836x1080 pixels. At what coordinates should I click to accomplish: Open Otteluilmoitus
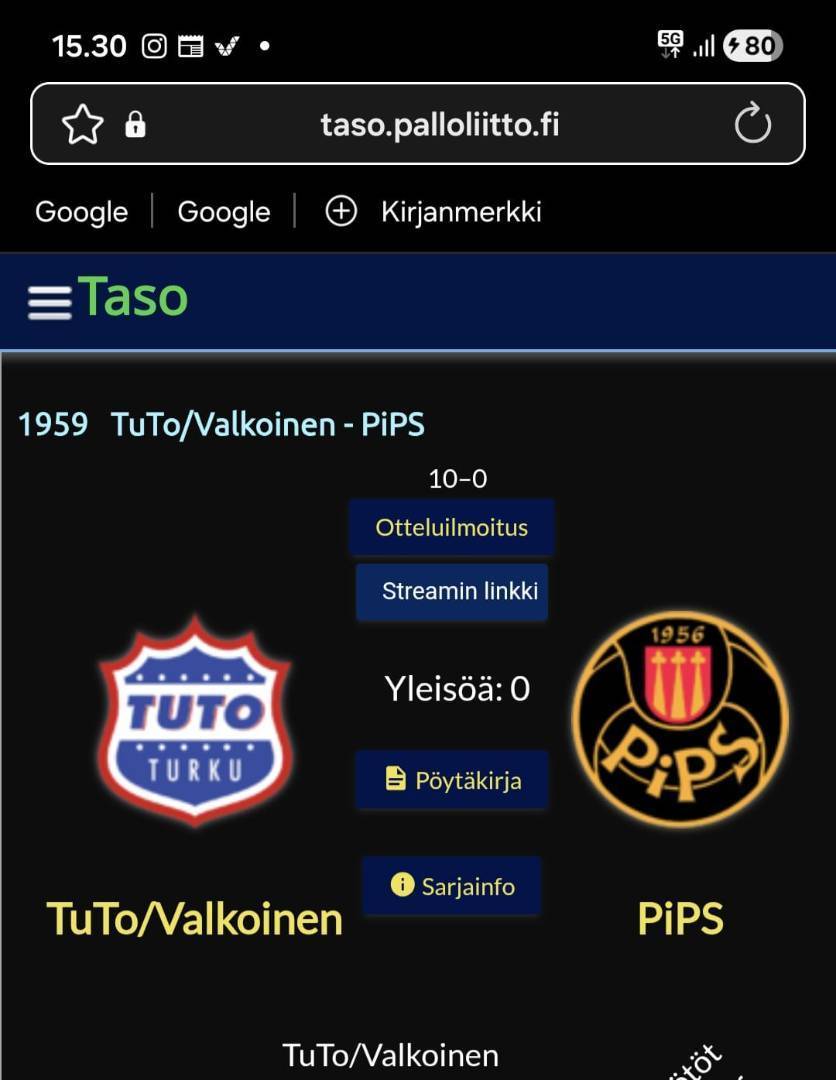point(451,528)
